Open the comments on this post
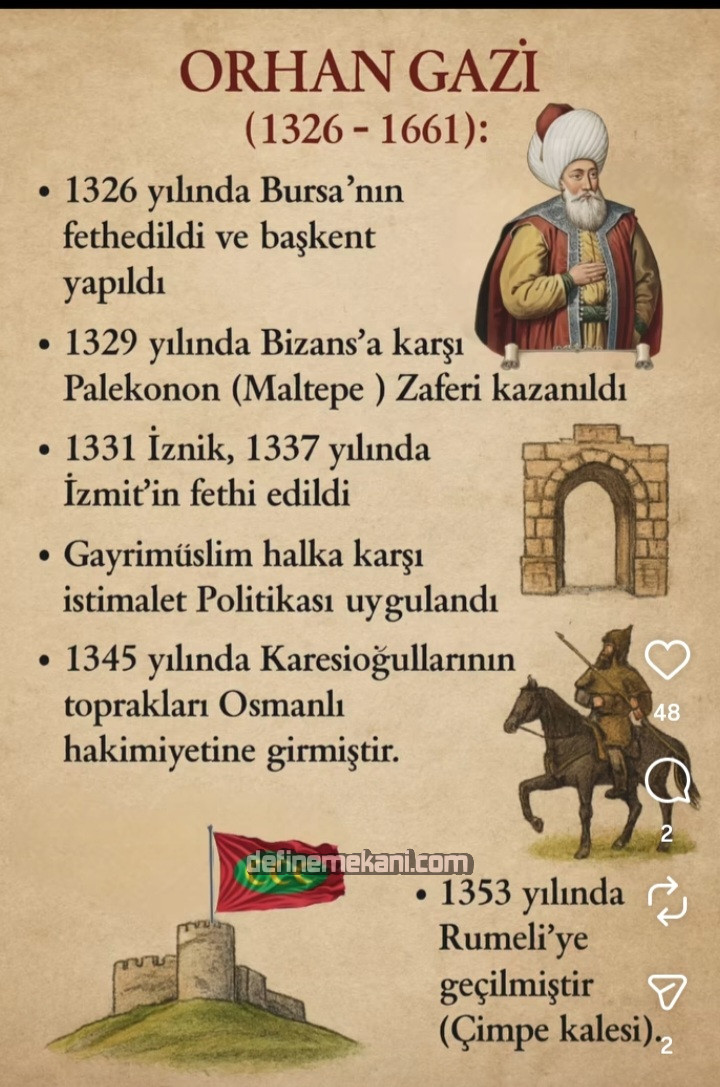 [x=667, y=784]
